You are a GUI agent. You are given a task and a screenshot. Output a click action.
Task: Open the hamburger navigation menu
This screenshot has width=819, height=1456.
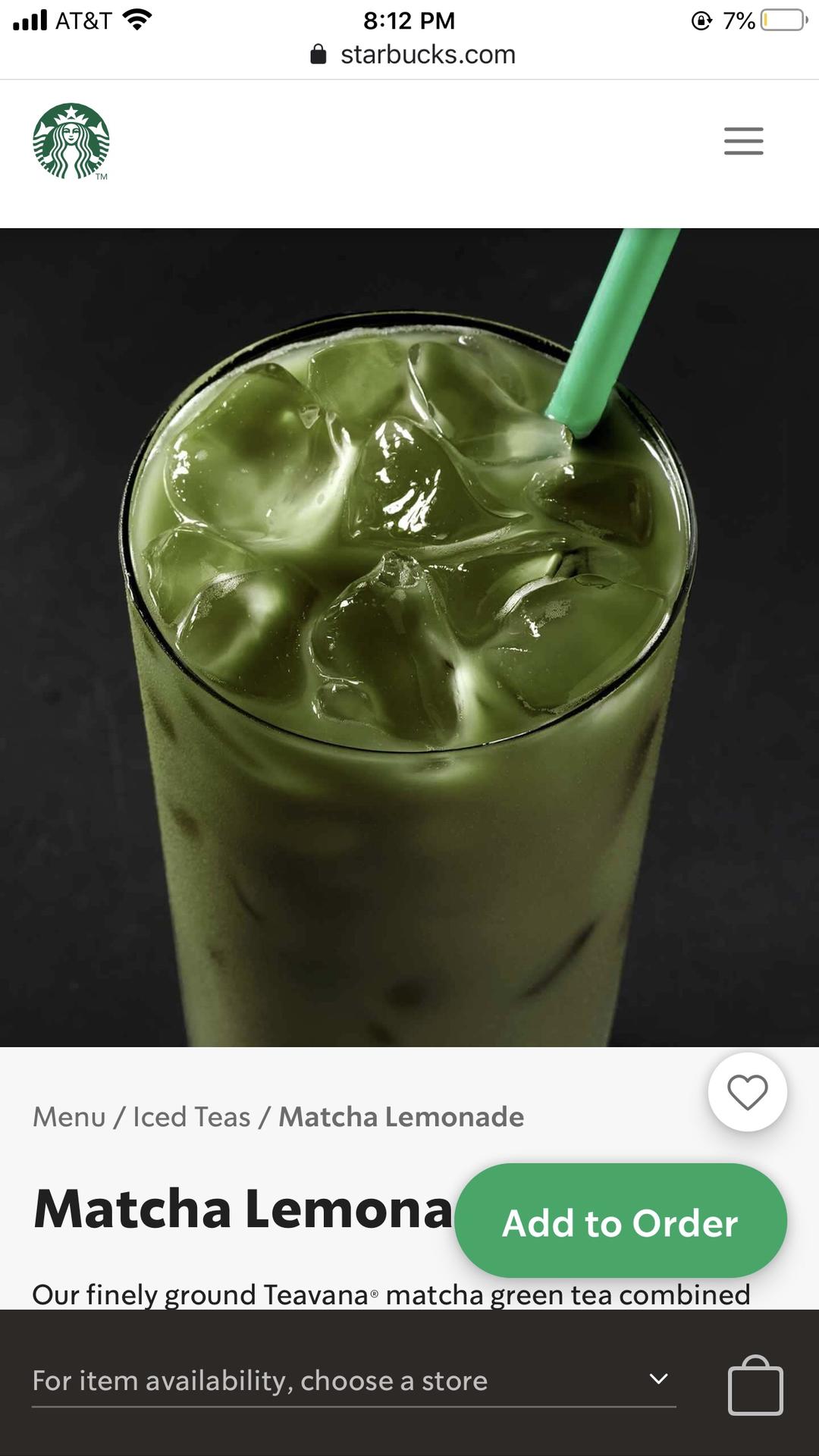(743, 141)
